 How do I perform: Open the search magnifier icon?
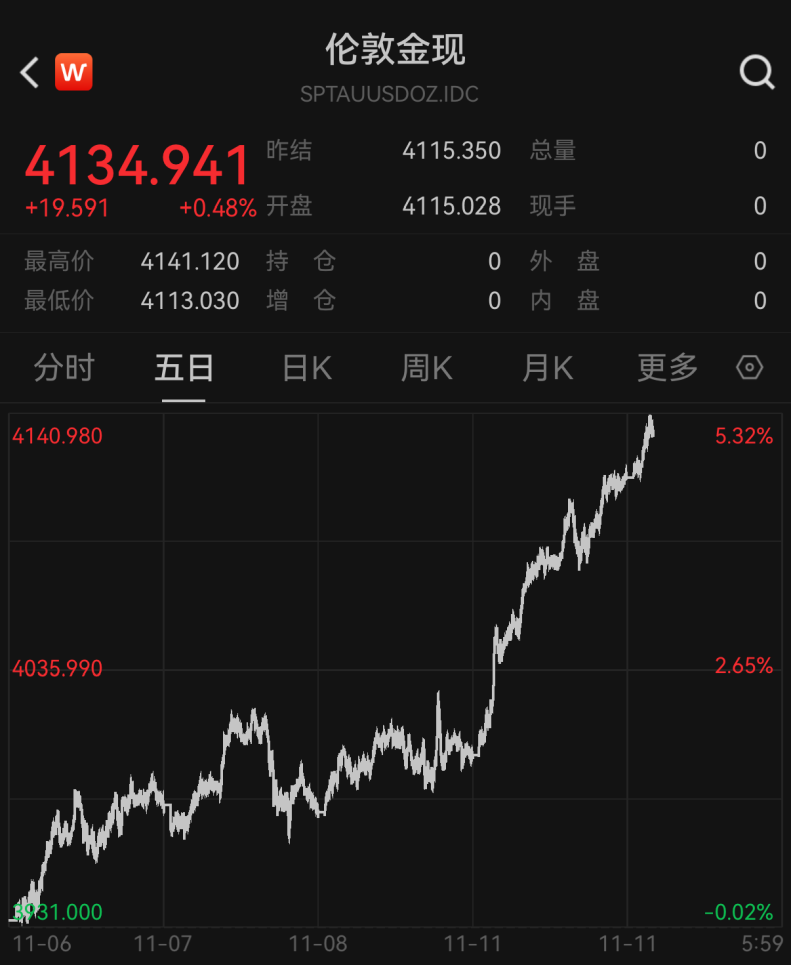pyautogui.click(x=756, y=72)
